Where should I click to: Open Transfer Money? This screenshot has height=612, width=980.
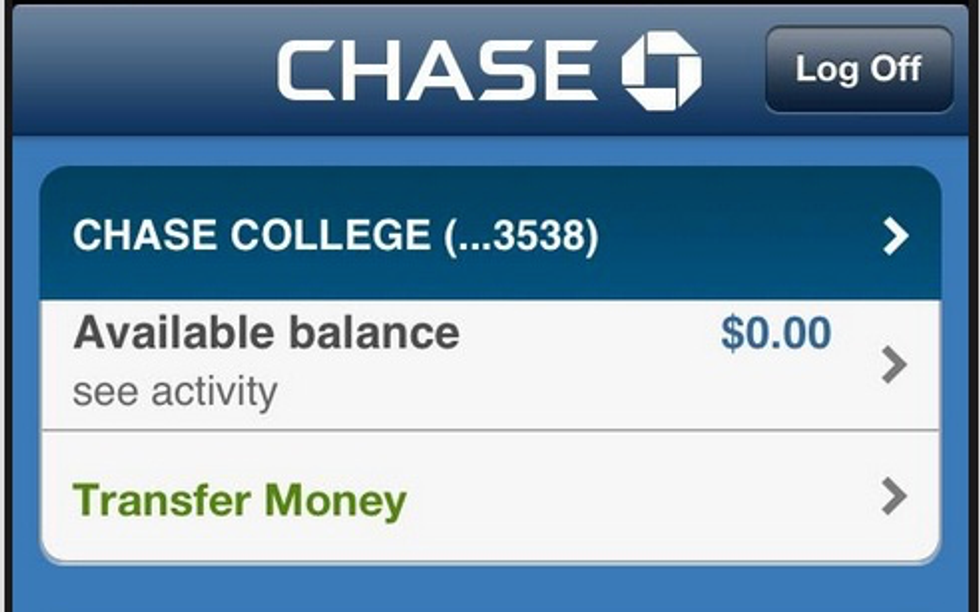tap(489, 498)
